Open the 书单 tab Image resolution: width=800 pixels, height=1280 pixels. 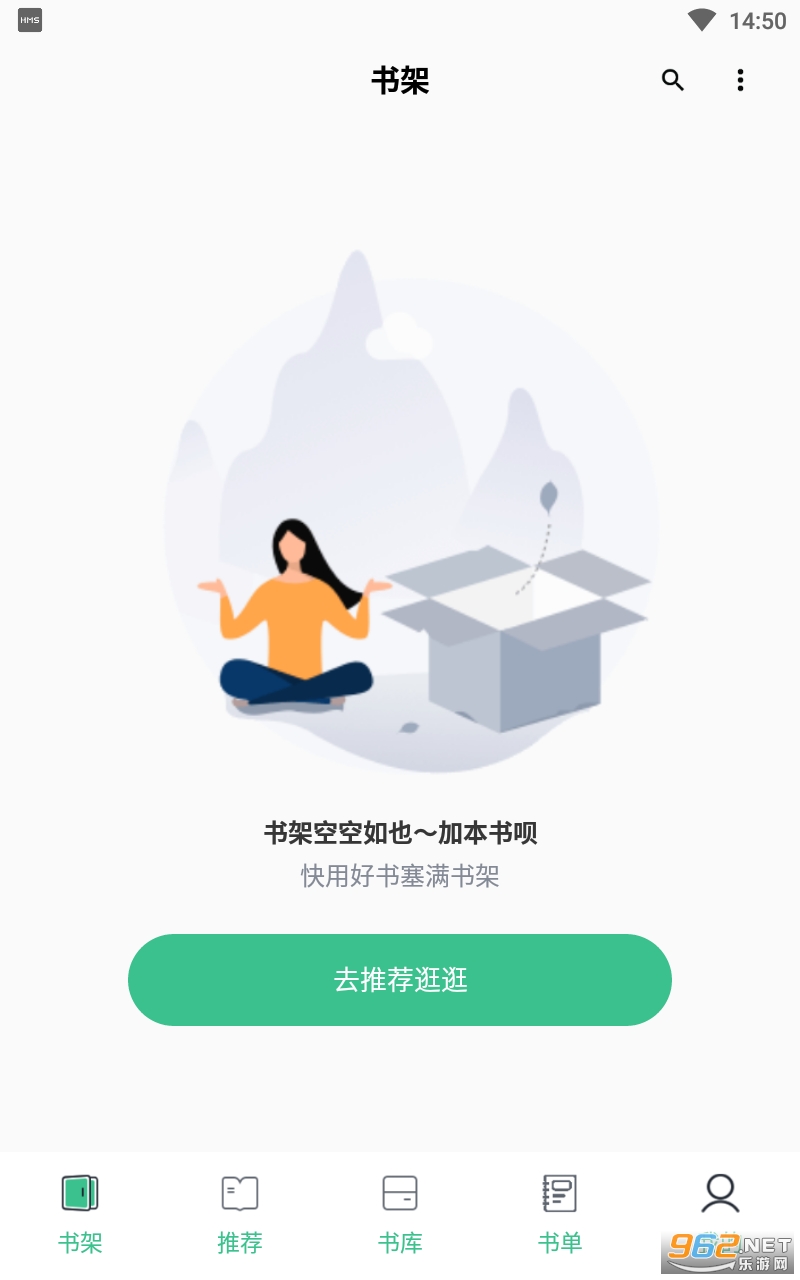560,1214
